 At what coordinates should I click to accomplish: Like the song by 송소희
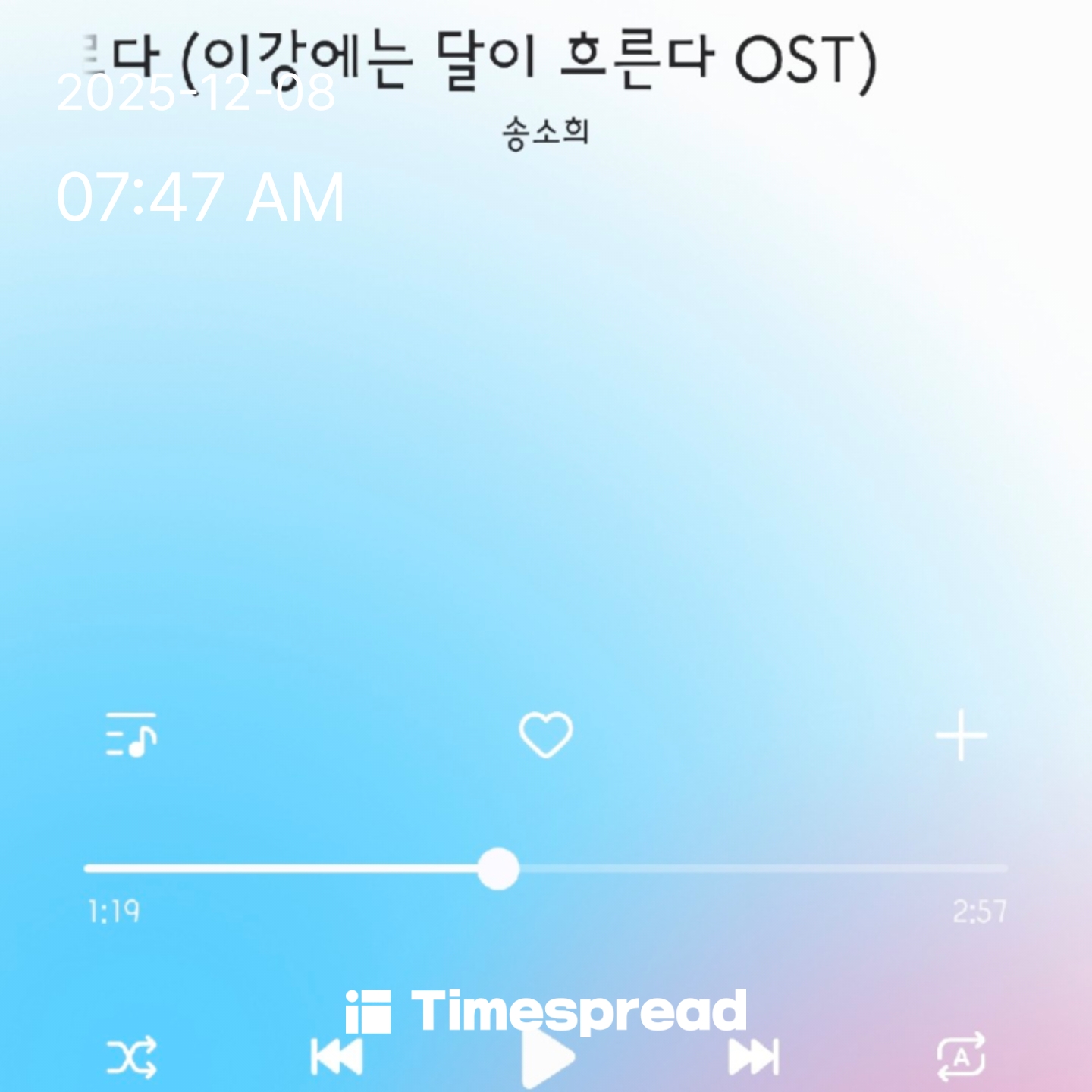(545, 735)
